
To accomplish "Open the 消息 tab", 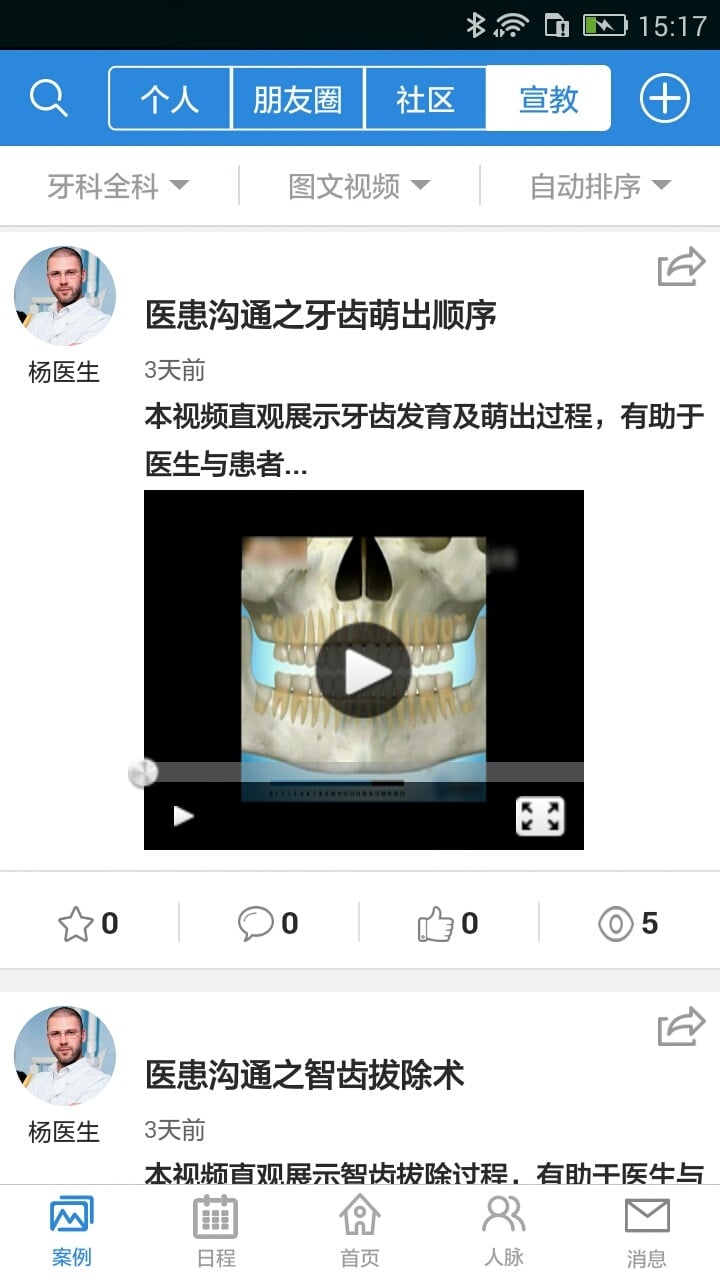I will pos(647,1232).
